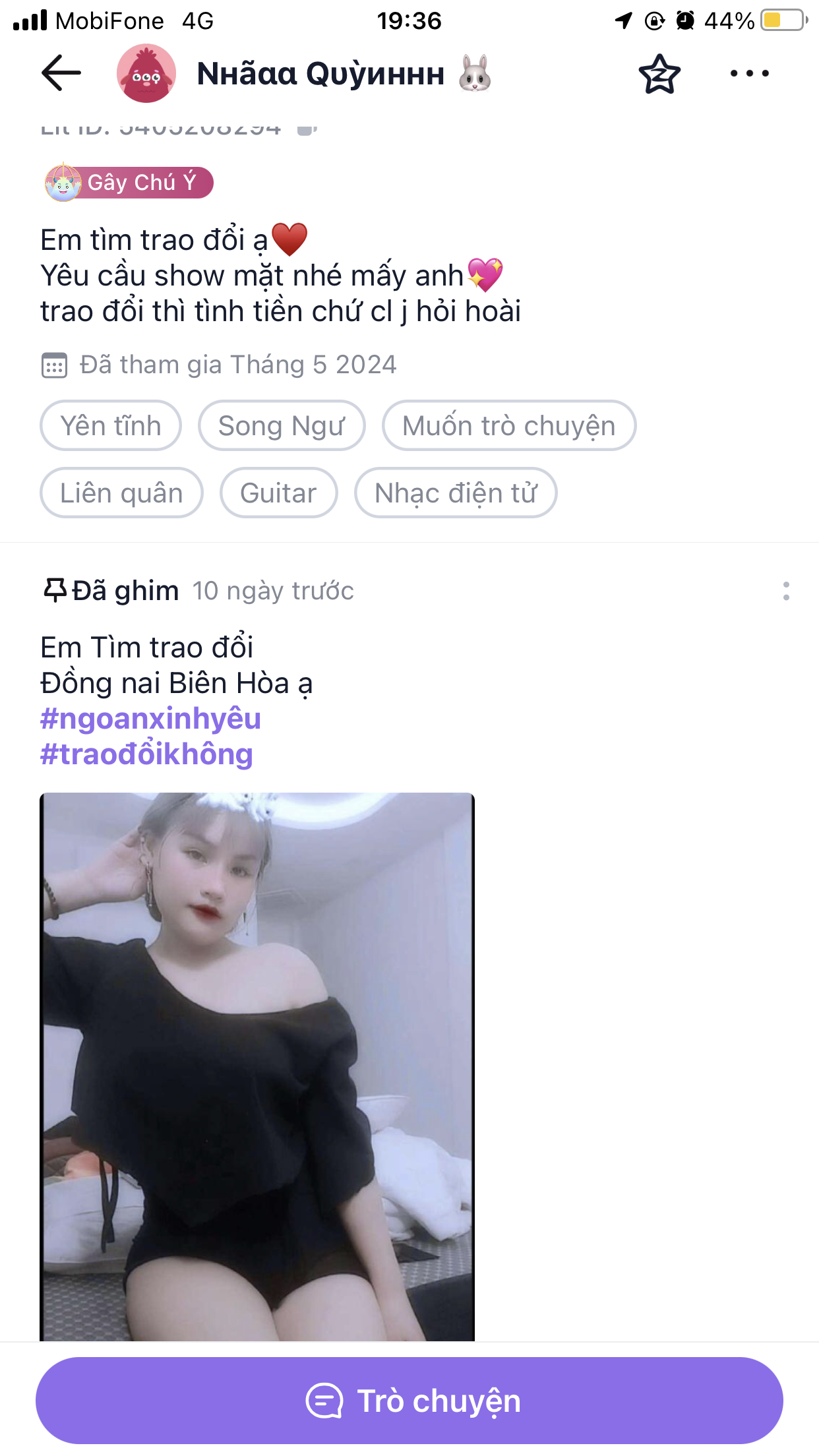Select the Nhạc điện tử chip
Image resolution: width=819 pixels, height=1456 pixels.
tap(456, 493)
